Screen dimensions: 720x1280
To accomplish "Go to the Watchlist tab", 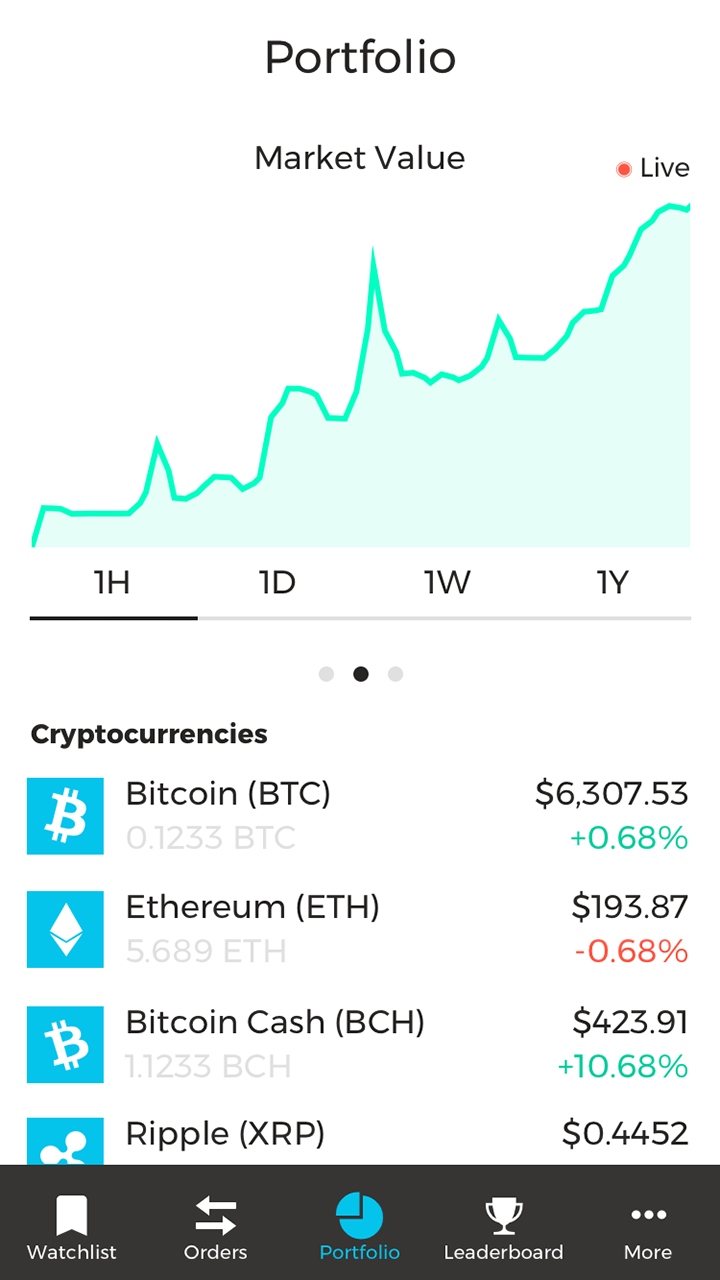I will point(72,1223).
